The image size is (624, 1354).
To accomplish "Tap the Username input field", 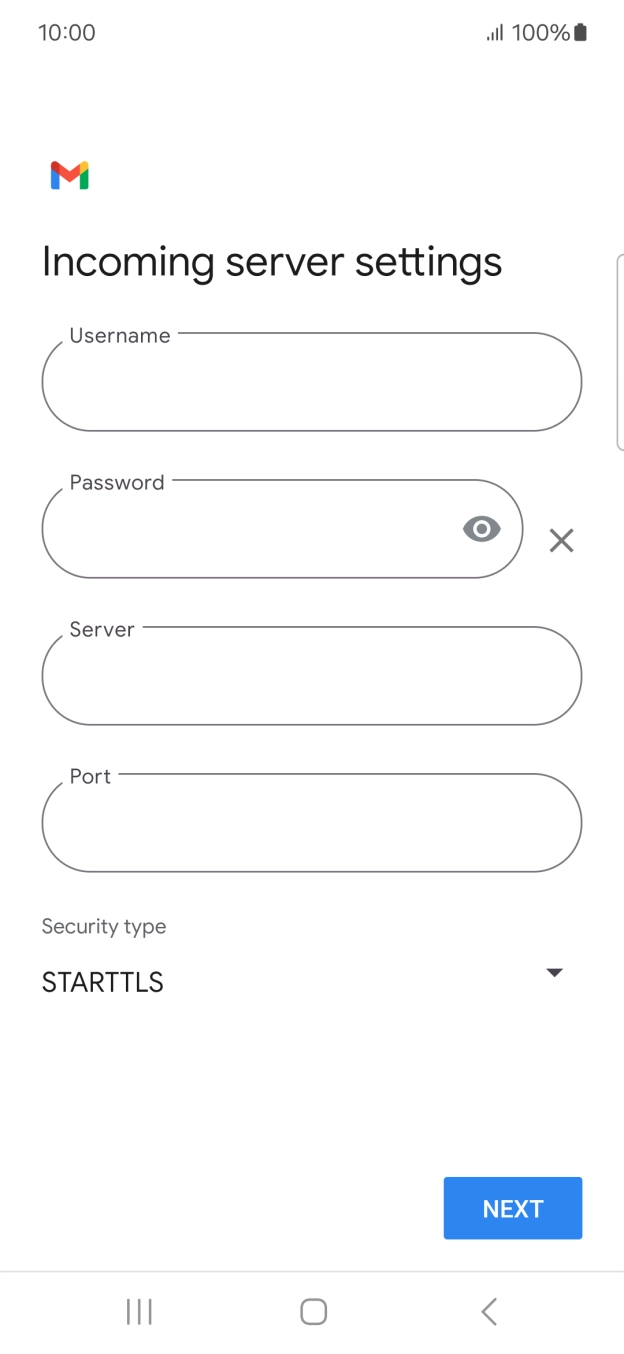I will pos(311,382).
